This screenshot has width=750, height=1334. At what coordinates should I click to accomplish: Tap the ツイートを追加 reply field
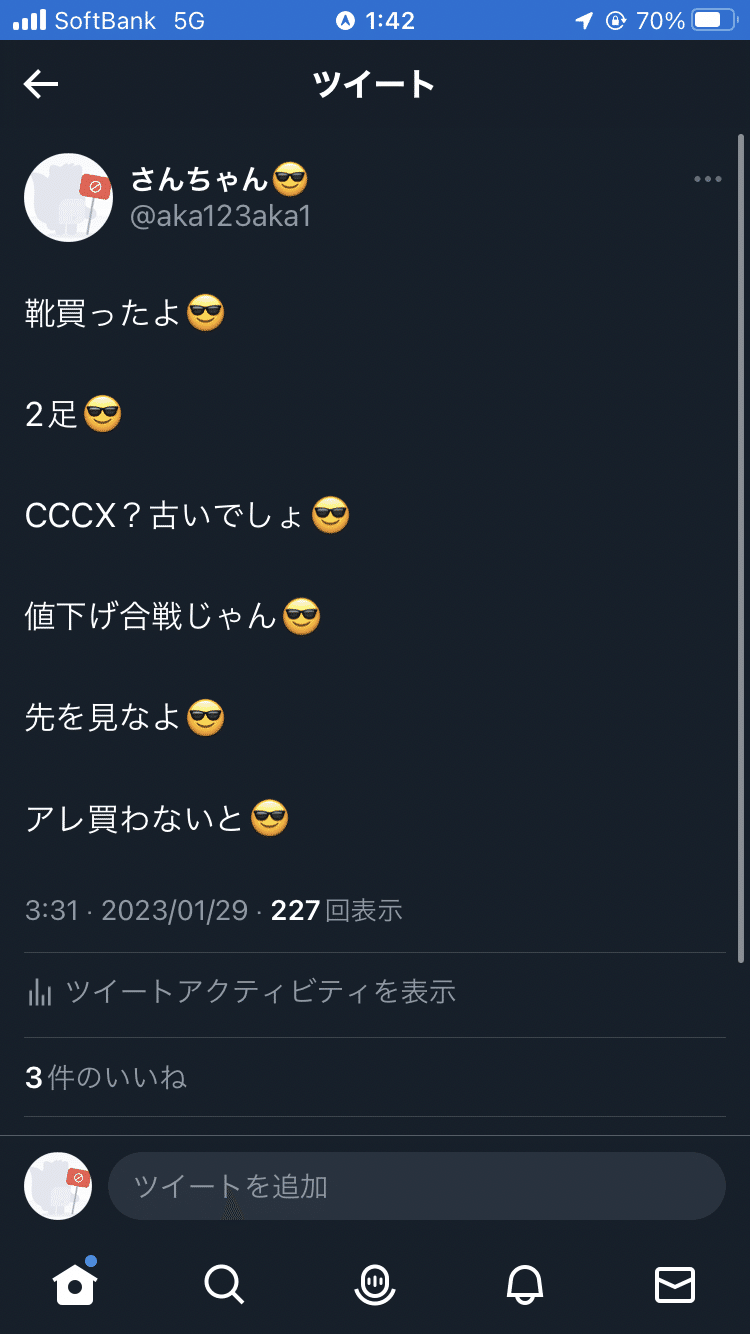pos(417,1186)
